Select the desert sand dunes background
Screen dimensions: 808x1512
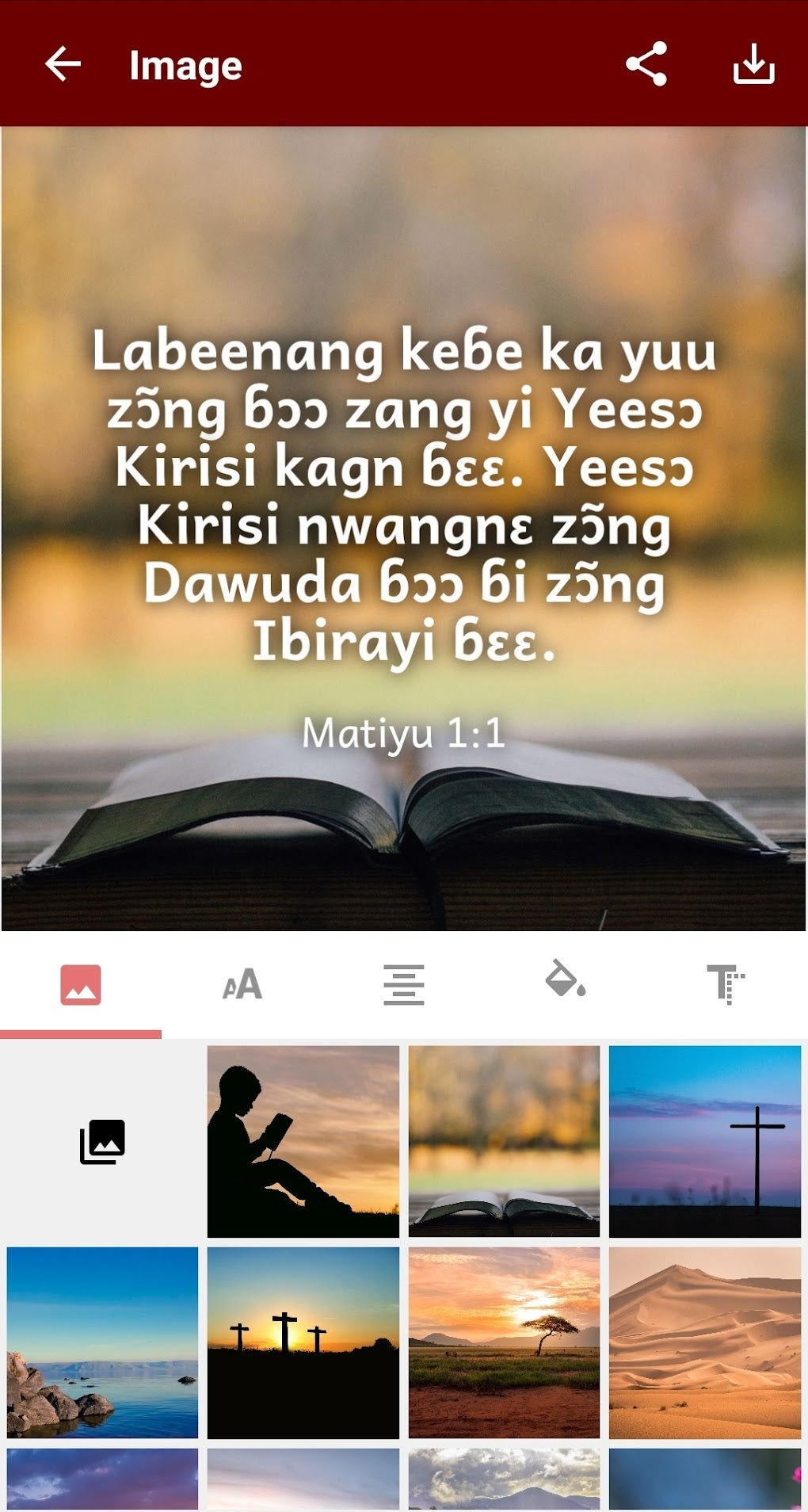click(704, 1342)
